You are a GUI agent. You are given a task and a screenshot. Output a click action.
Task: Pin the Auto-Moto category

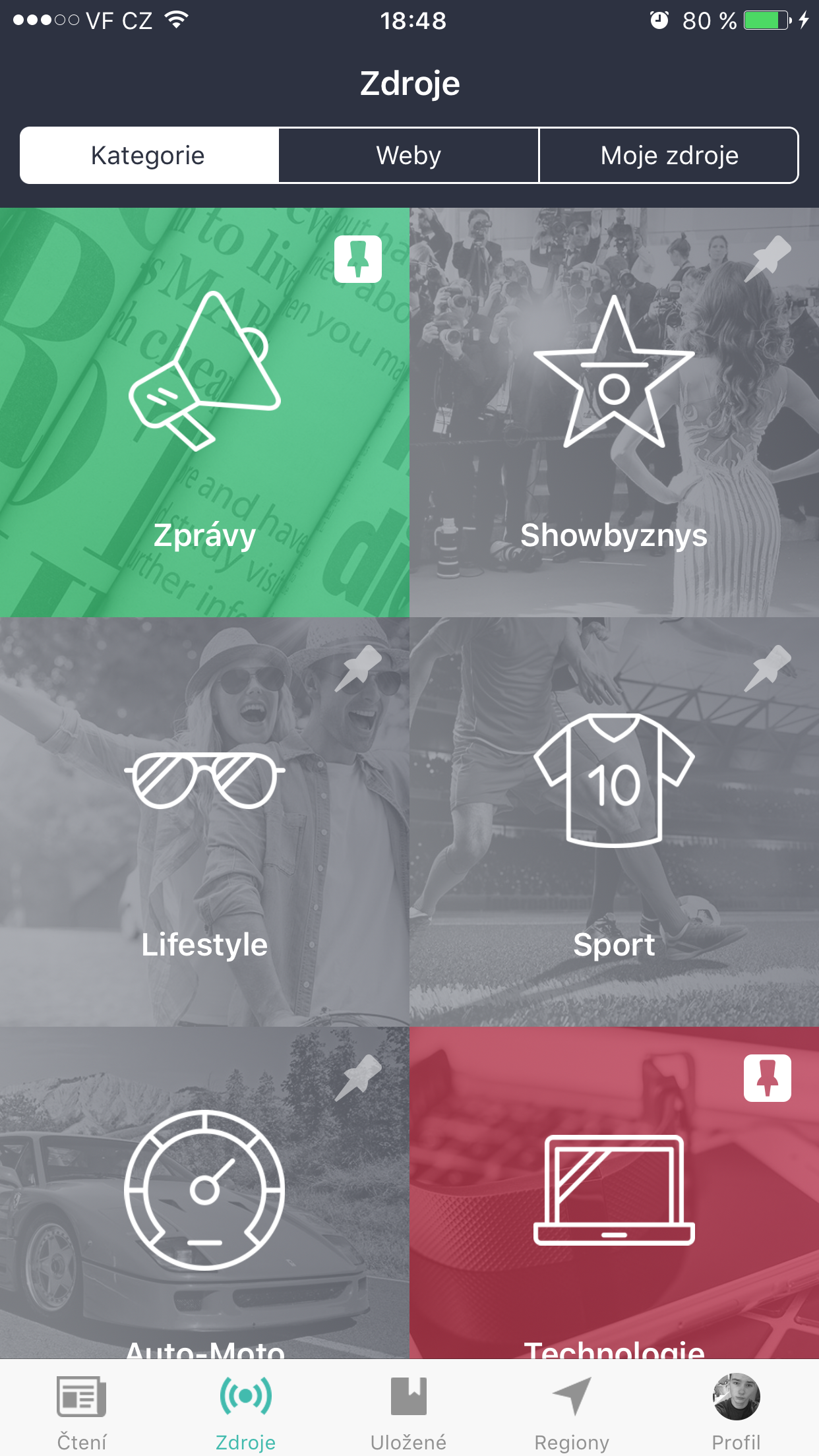pos(358,1077)
